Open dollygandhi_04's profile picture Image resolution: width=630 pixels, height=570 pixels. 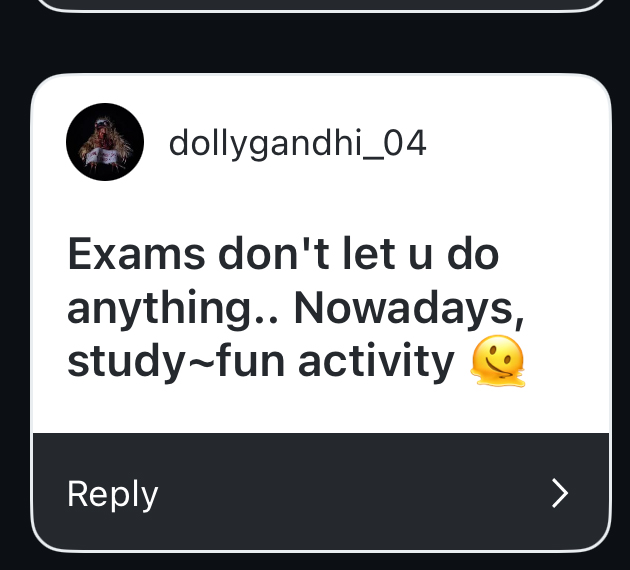pos(105,142)
